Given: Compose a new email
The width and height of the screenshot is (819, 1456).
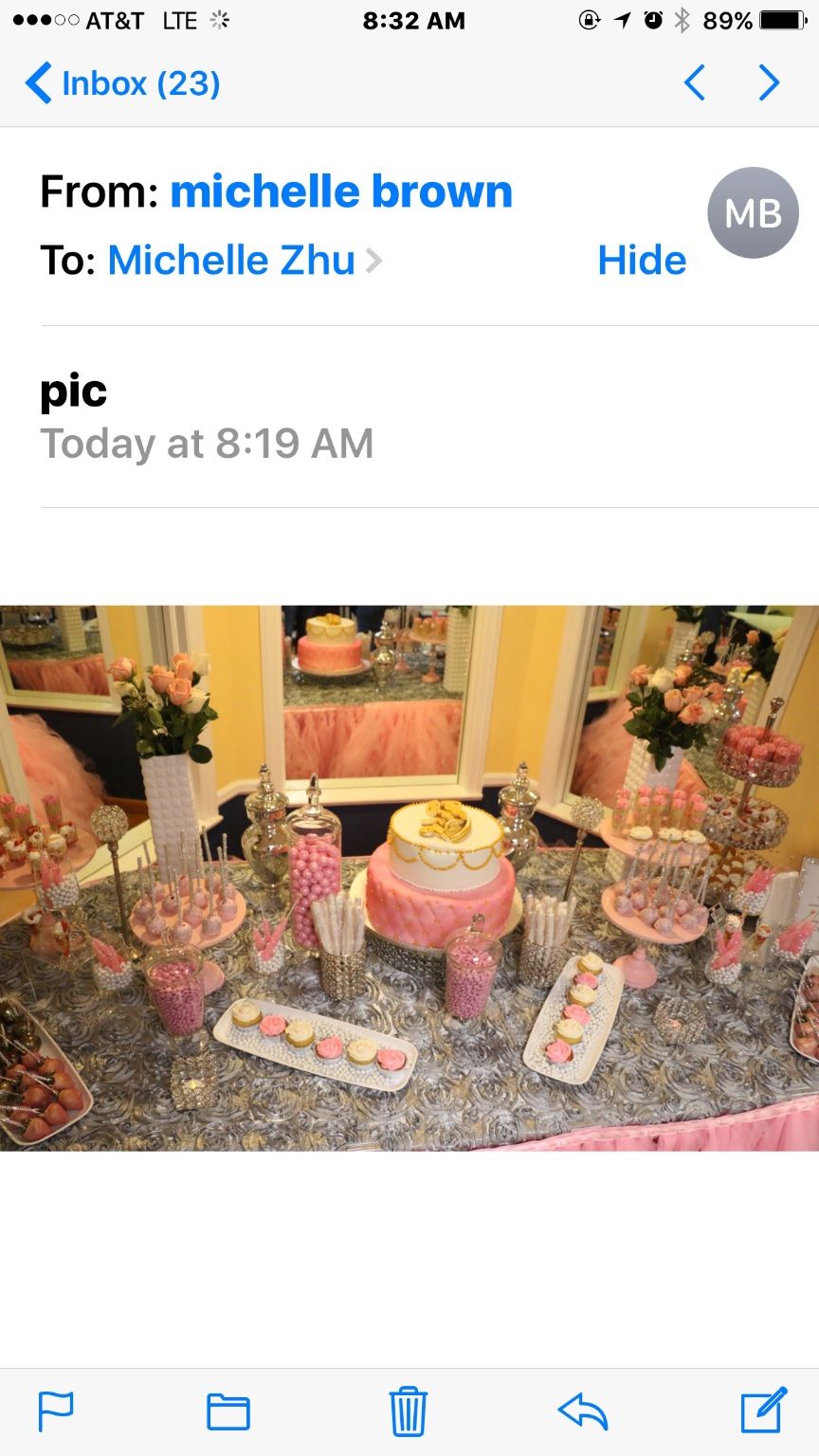Looking at the screenshot, I should pyautogui.click(x=764, y=1410).
